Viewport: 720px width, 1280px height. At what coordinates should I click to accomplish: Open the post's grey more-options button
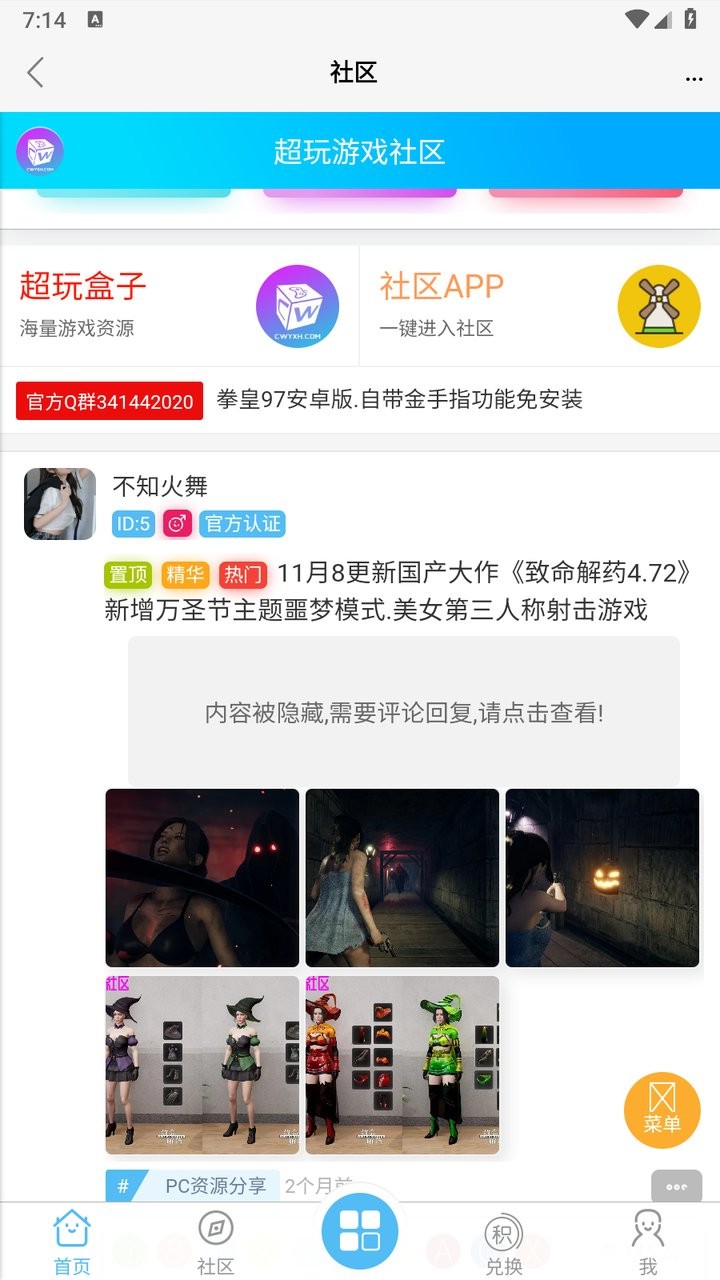click(x=677, y=1187)
